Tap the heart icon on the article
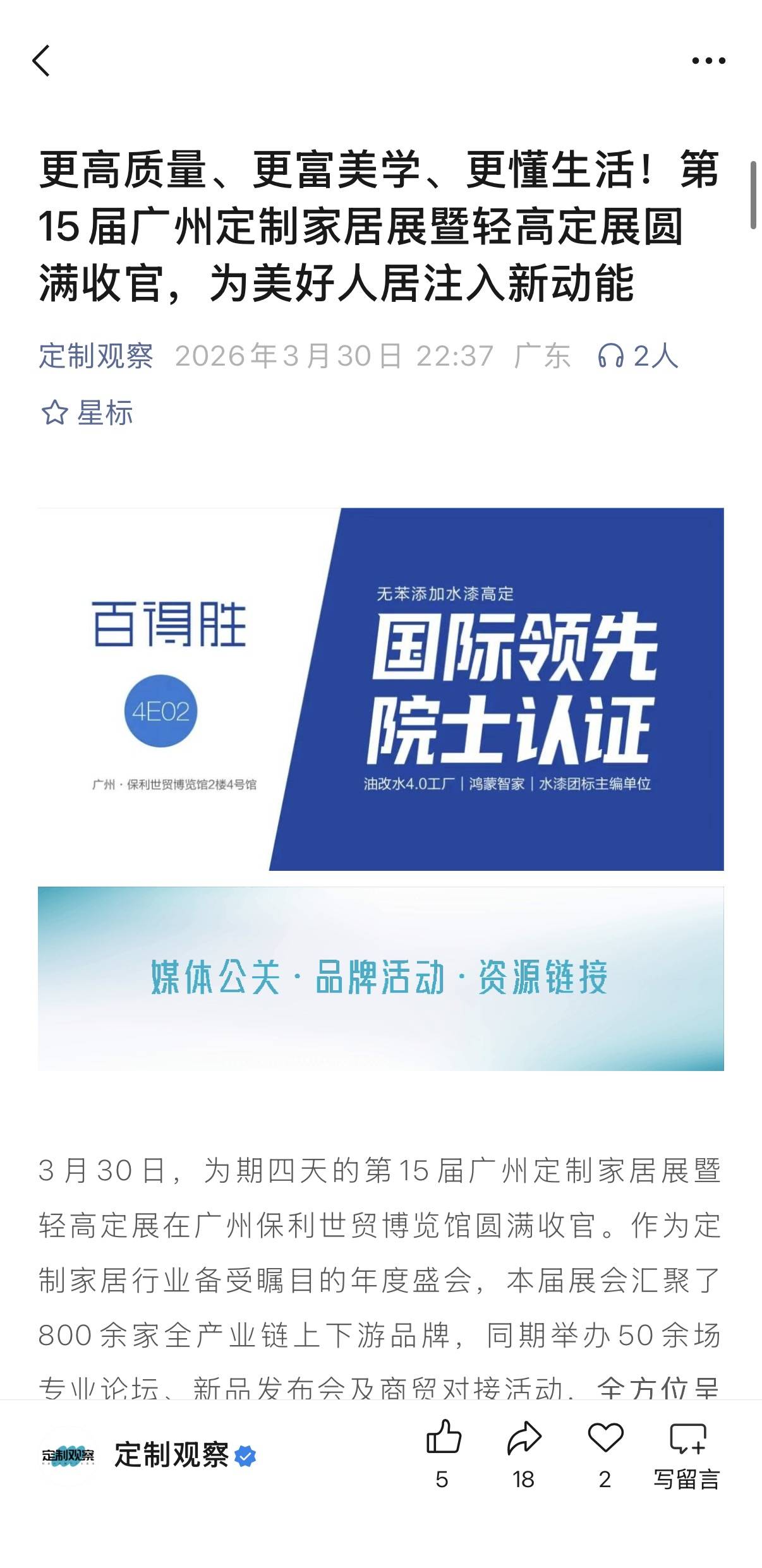 [605, 1438]
